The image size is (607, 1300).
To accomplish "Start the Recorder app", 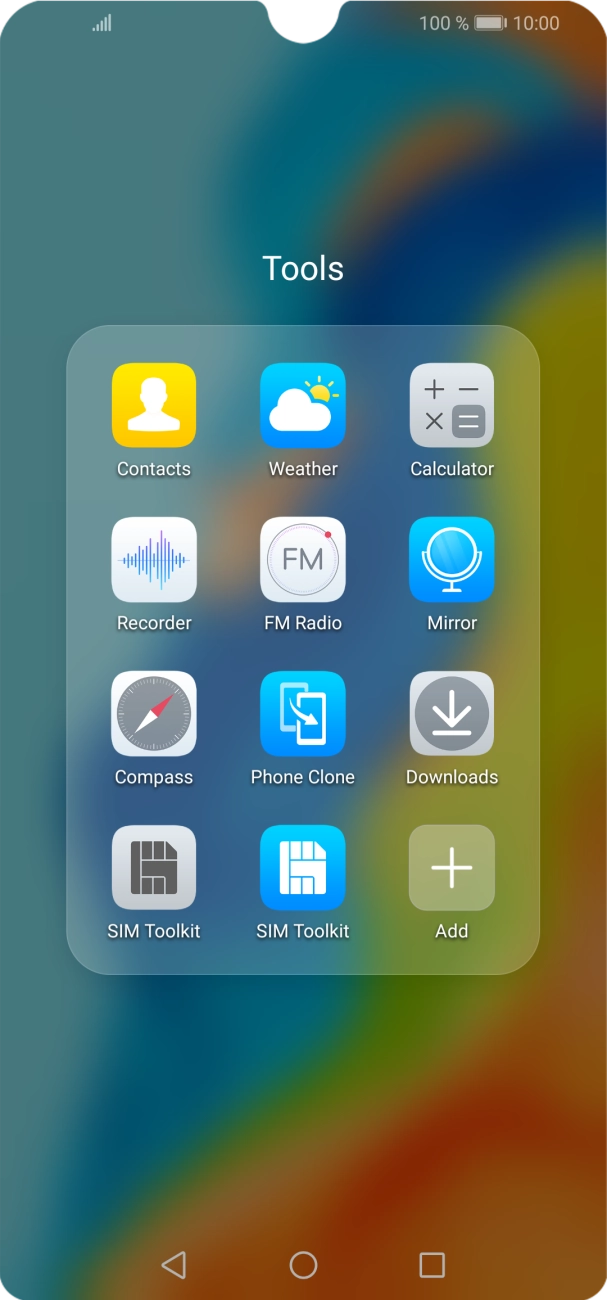I will click(x=153, y=559).
